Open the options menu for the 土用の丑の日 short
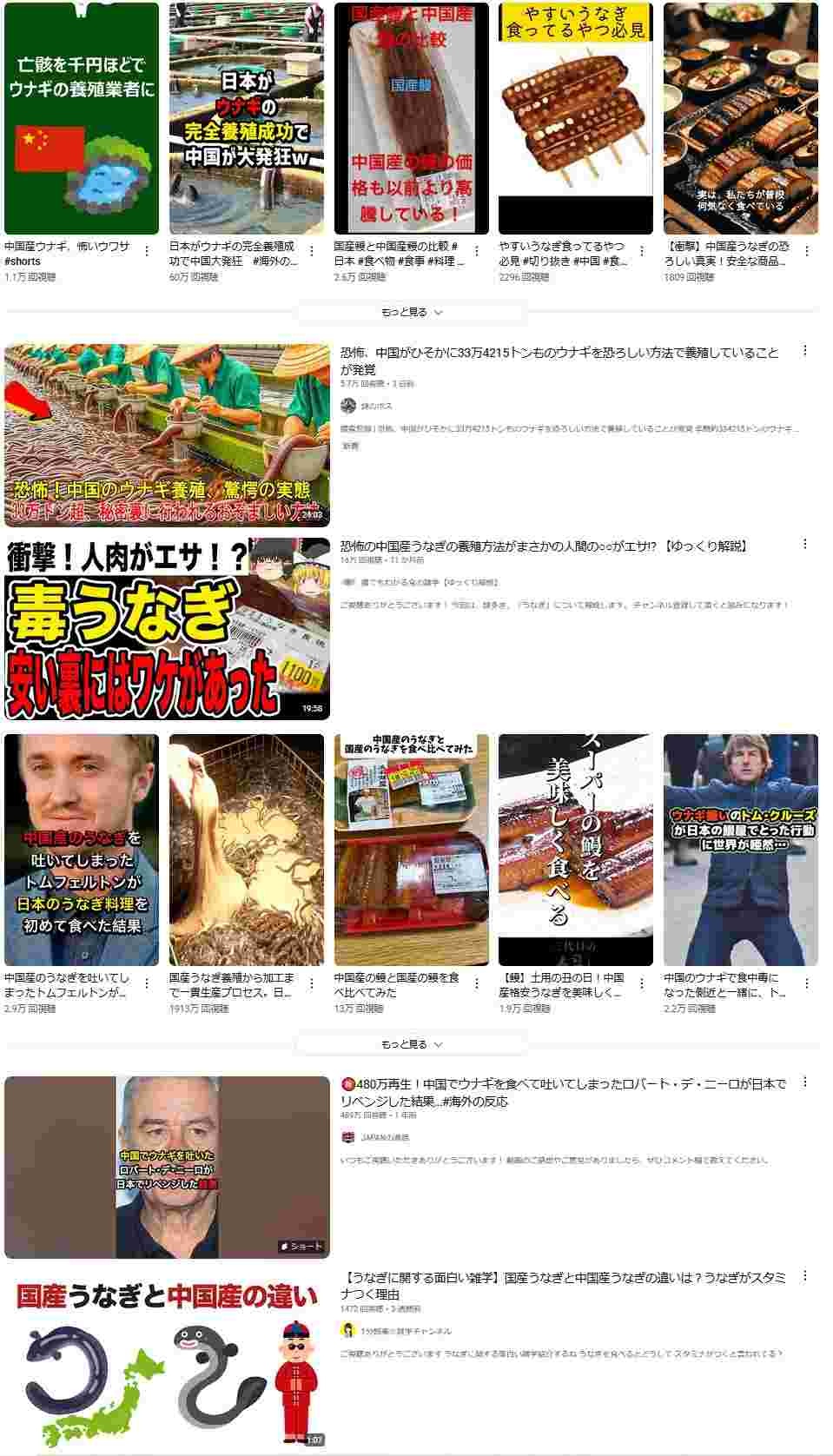Viewport: 833px width, 1456px height. click(x=641, y=983)
